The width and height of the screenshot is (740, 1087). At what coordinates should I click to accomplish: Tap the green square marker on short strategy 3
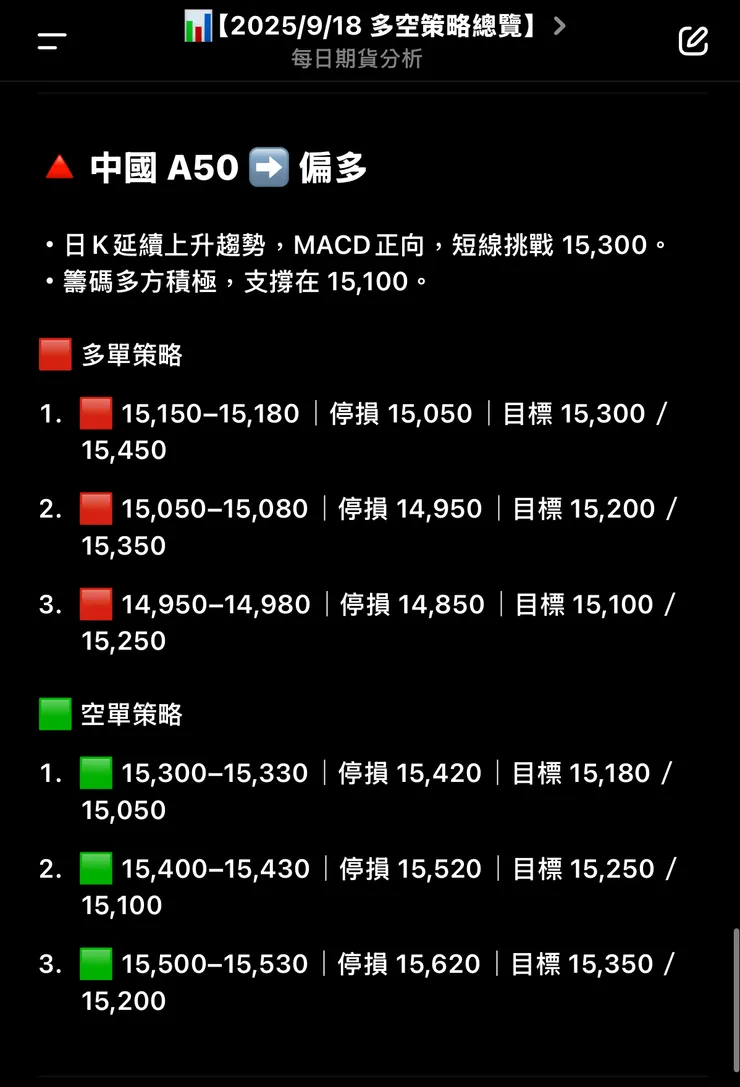95,963
